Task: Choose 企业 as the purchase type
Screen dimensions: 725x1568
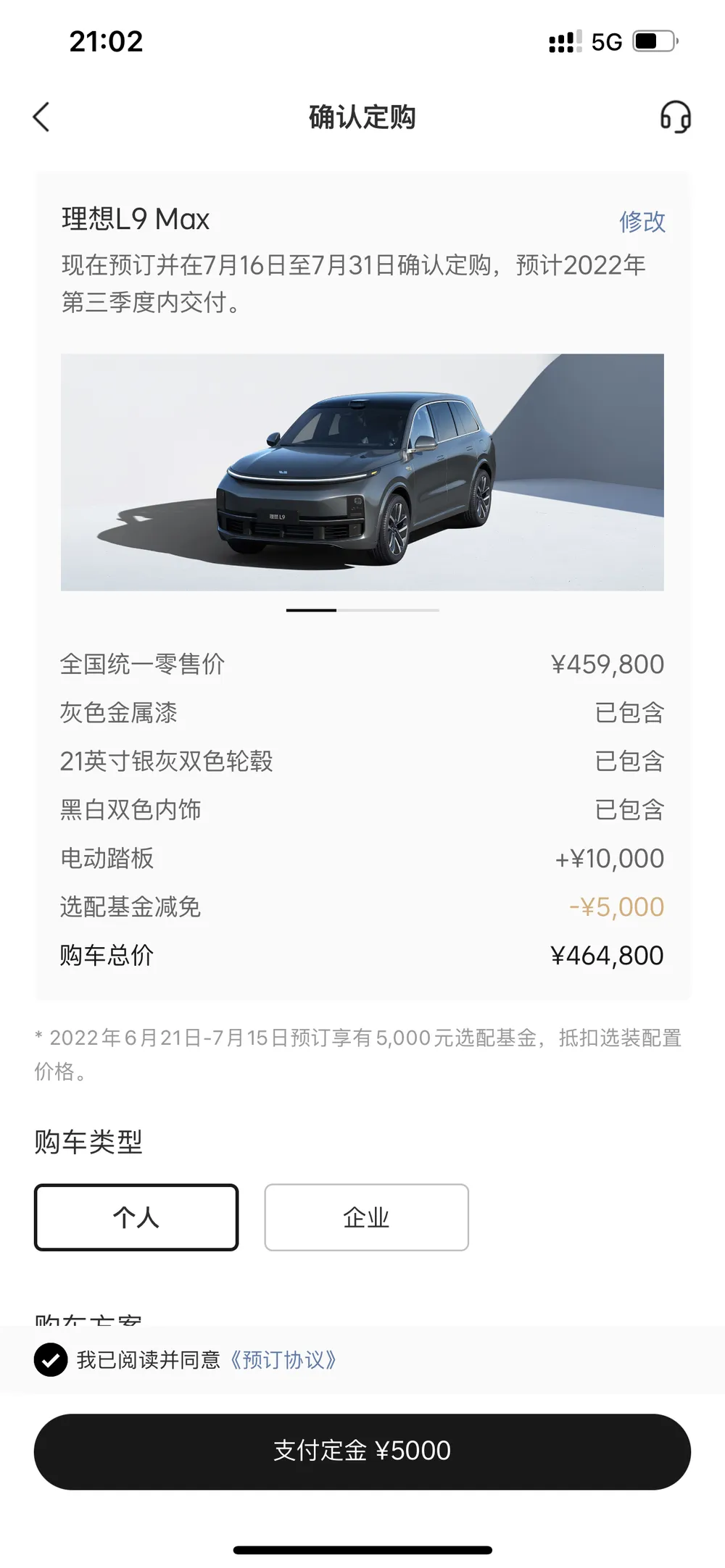Action: click(x=366, y=1217)
